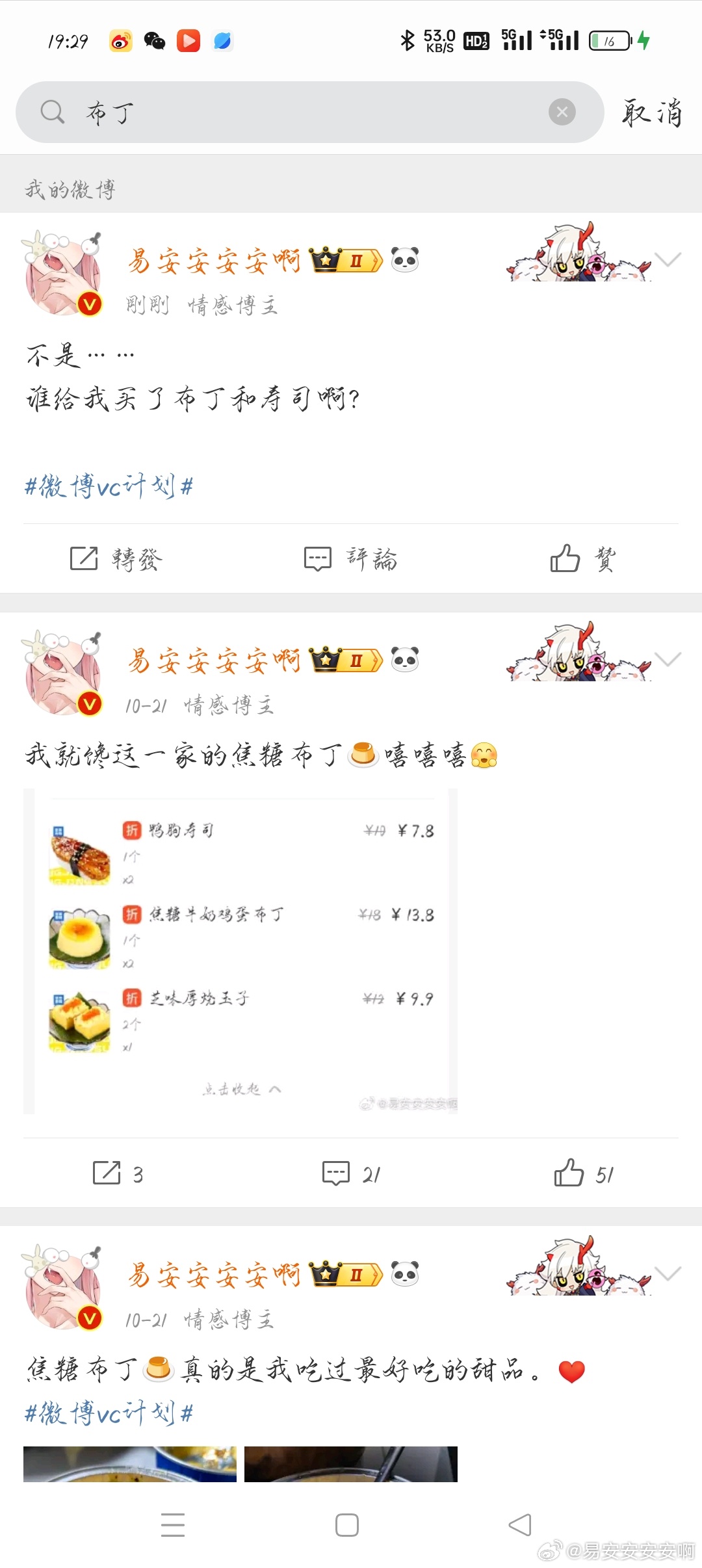Open the dropdown chevron on the 刚刚 post
702x1568 pixels.
pos(668,259)
